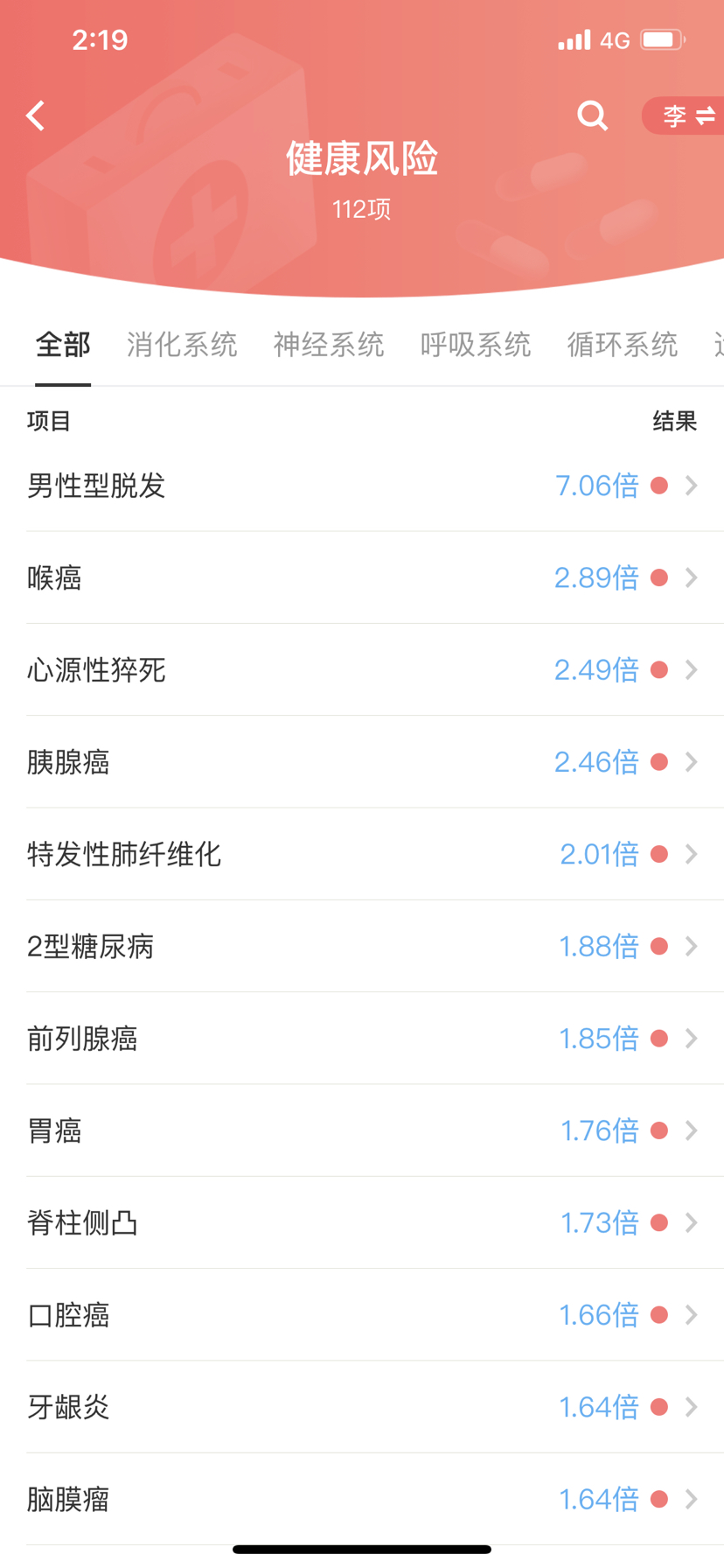View details for 心源性猝死

pyautogui.click(x=362, y=670)
